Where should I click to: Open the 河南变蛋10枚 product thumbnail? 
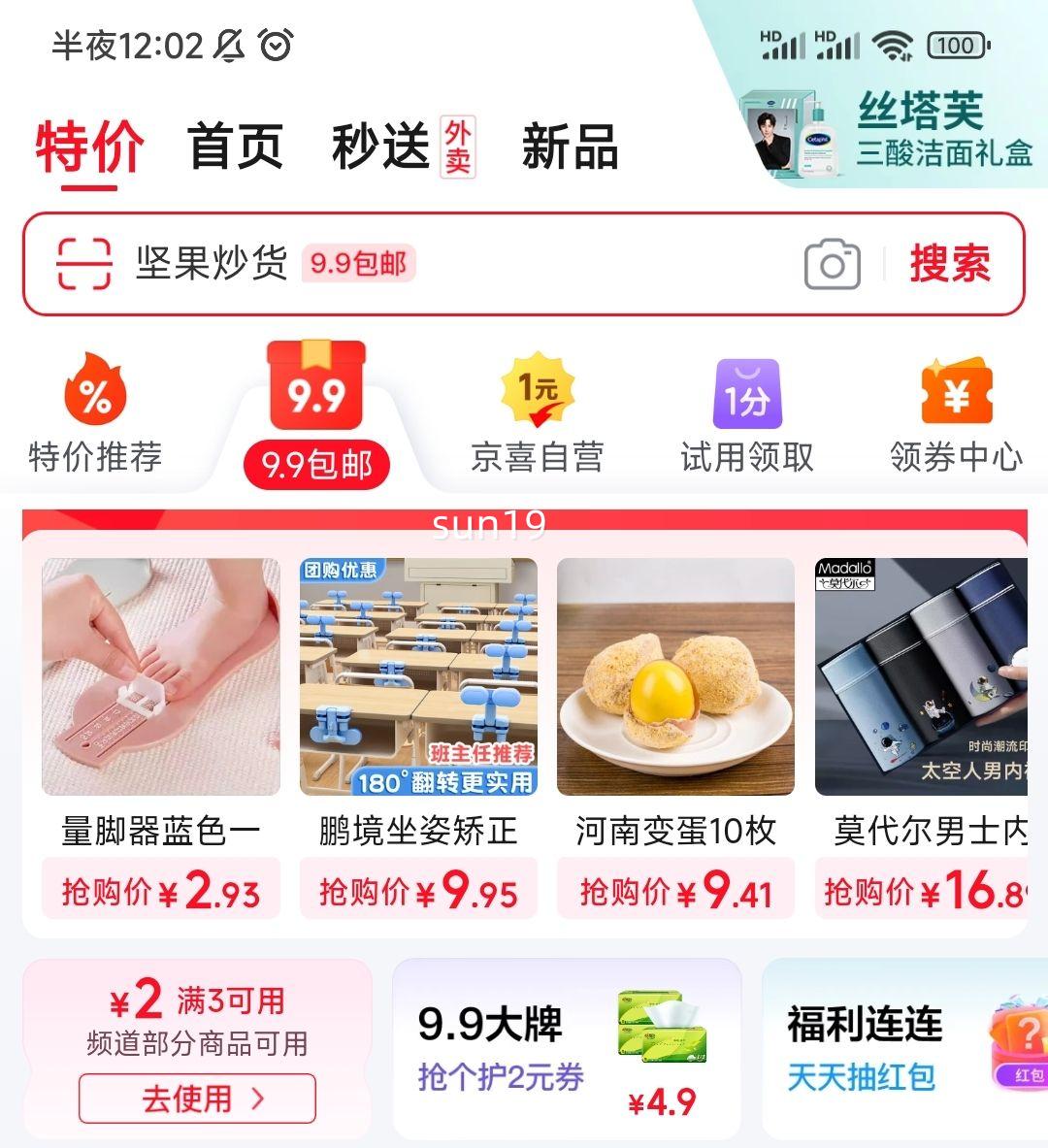[676, 677]
